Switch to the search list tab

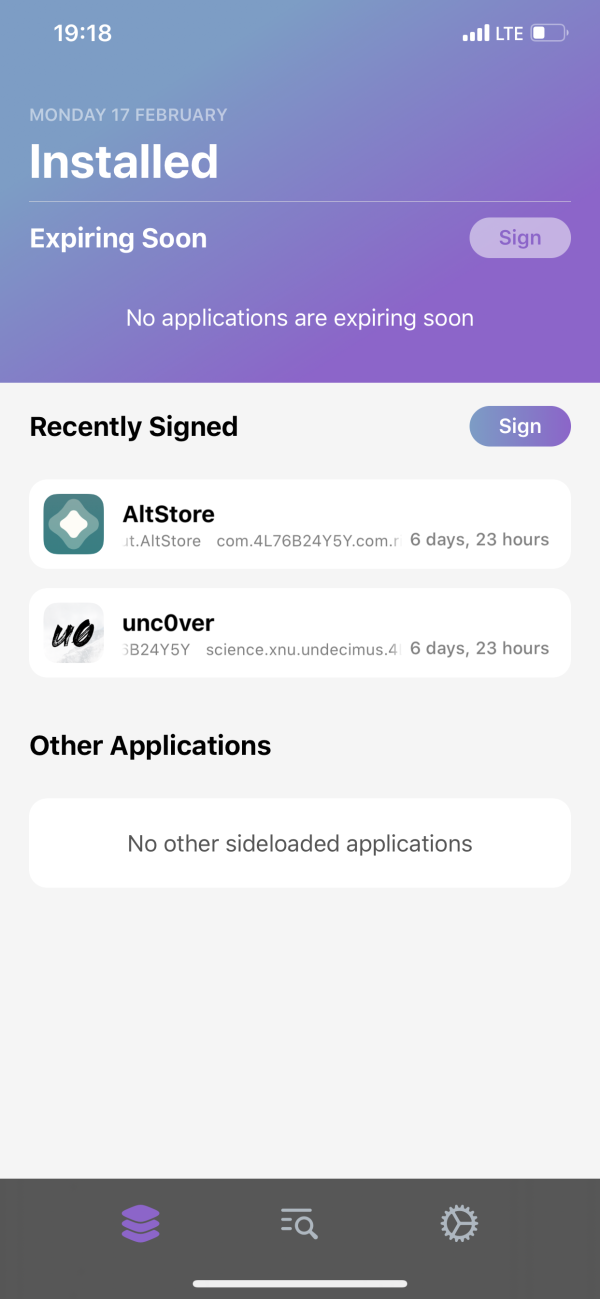coord(299,1223)
